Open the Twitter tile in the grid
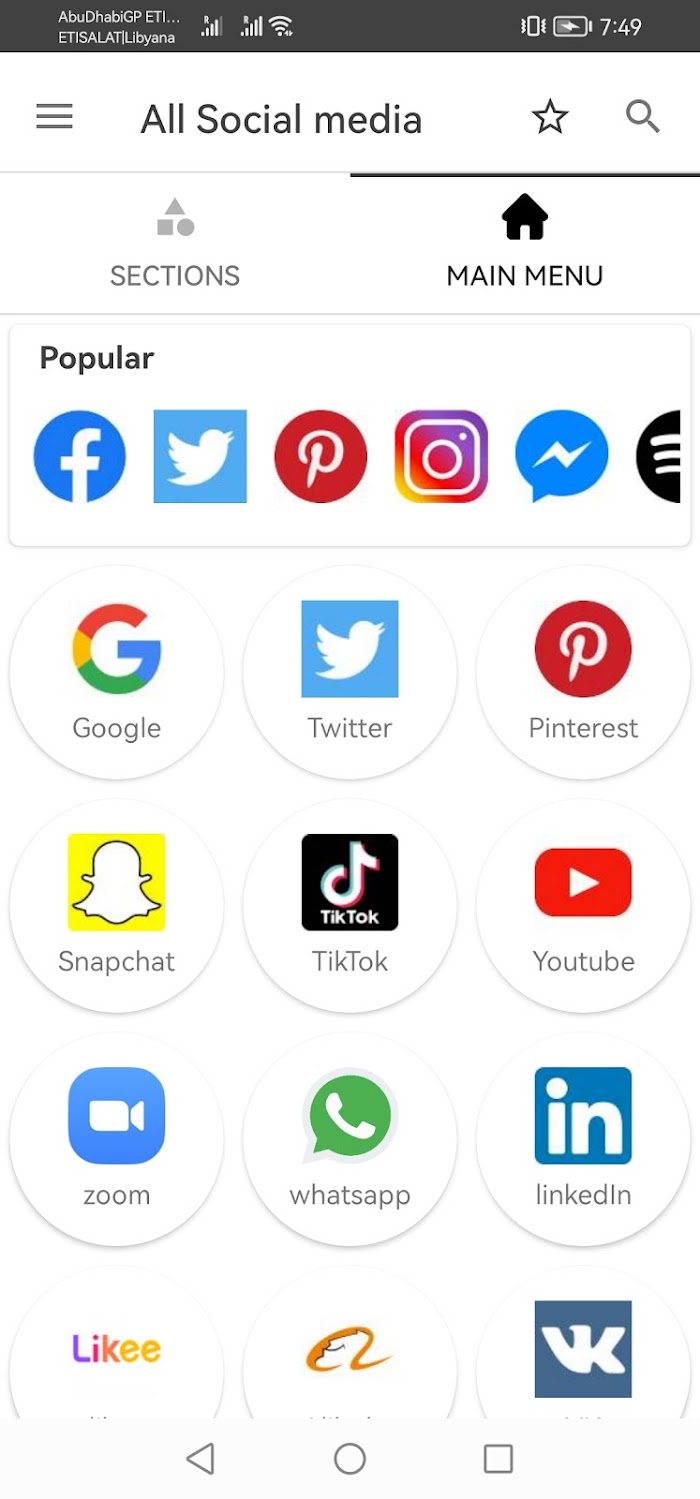This screenshot has height=1499, width=700. click(x=350, y=672)
